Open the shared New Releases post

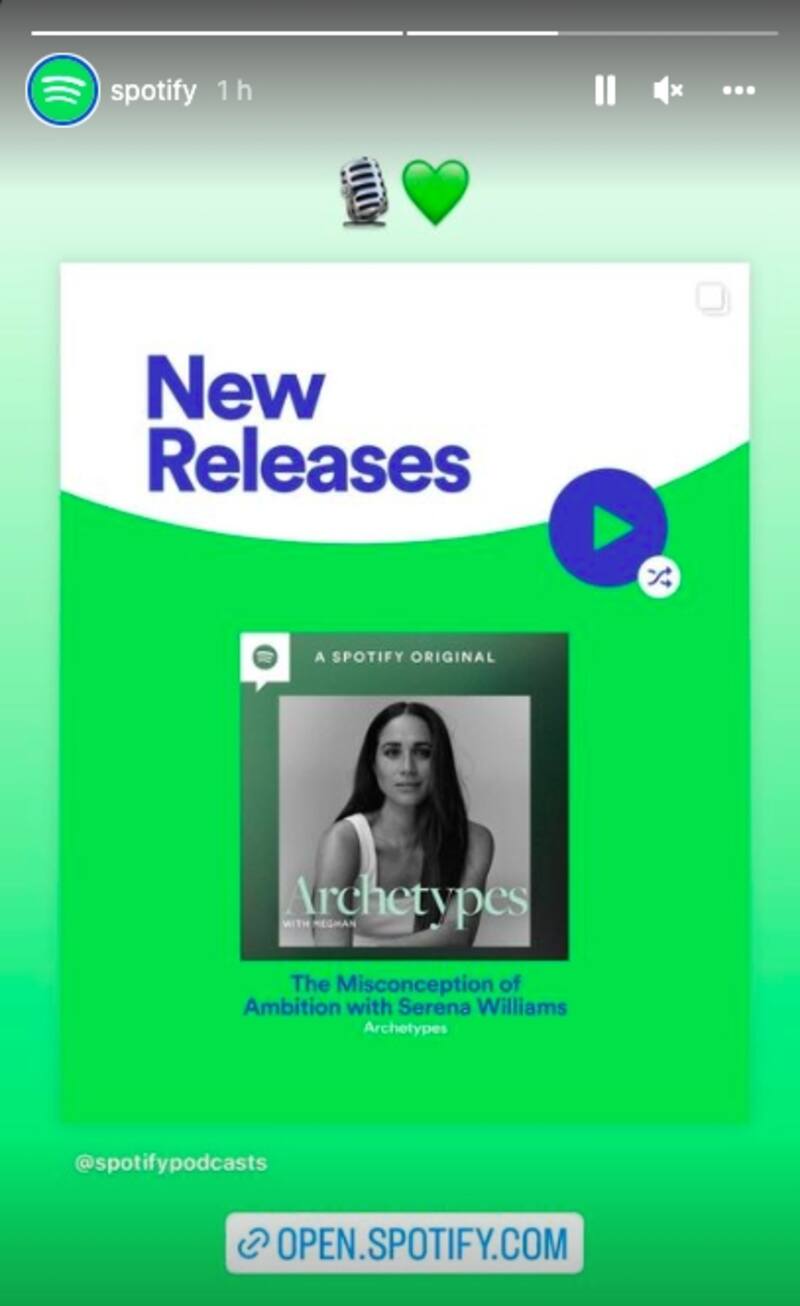404,690
